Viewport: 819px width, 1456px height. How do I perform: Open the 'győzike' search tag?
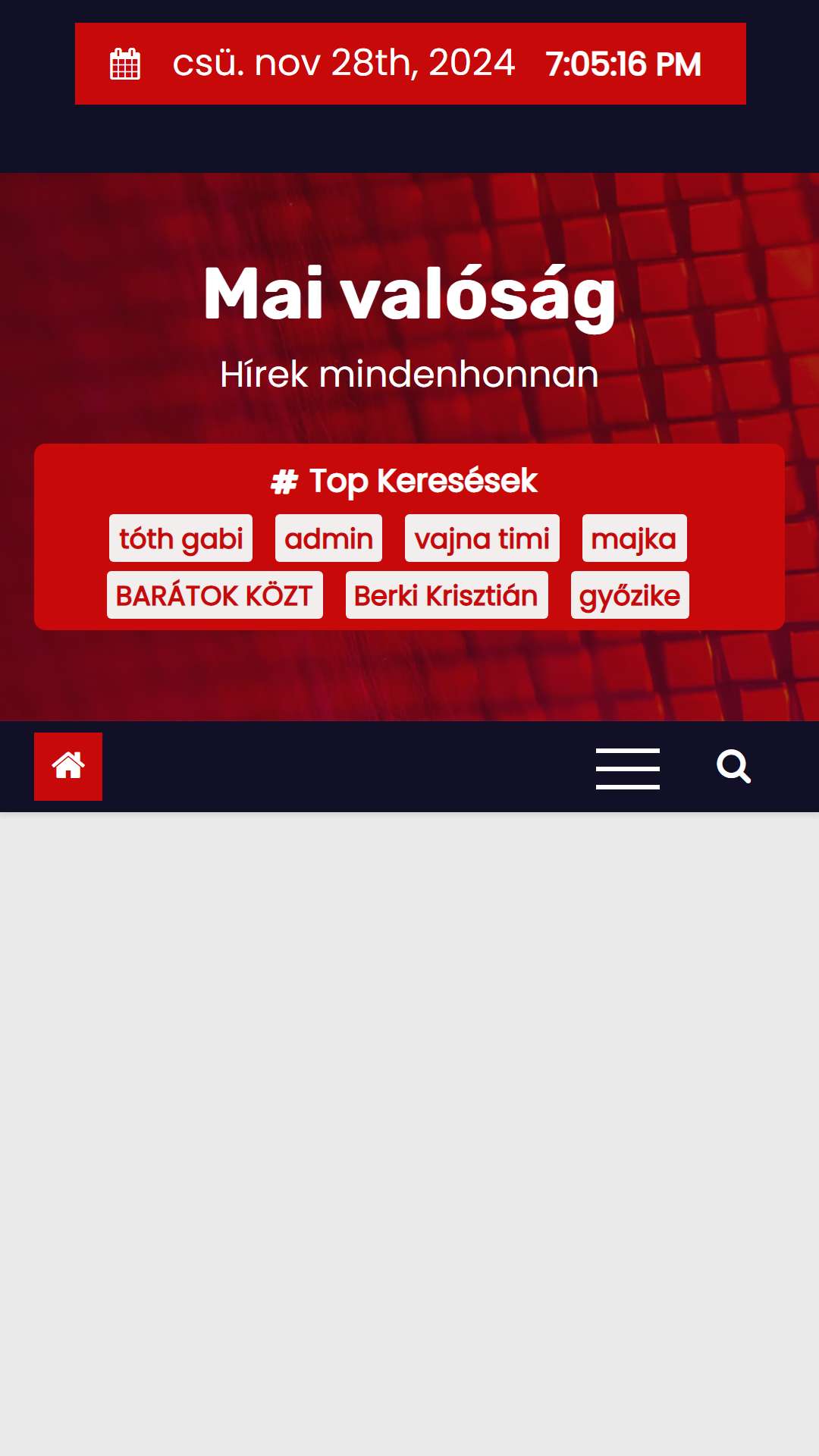(x=629, y=595)
